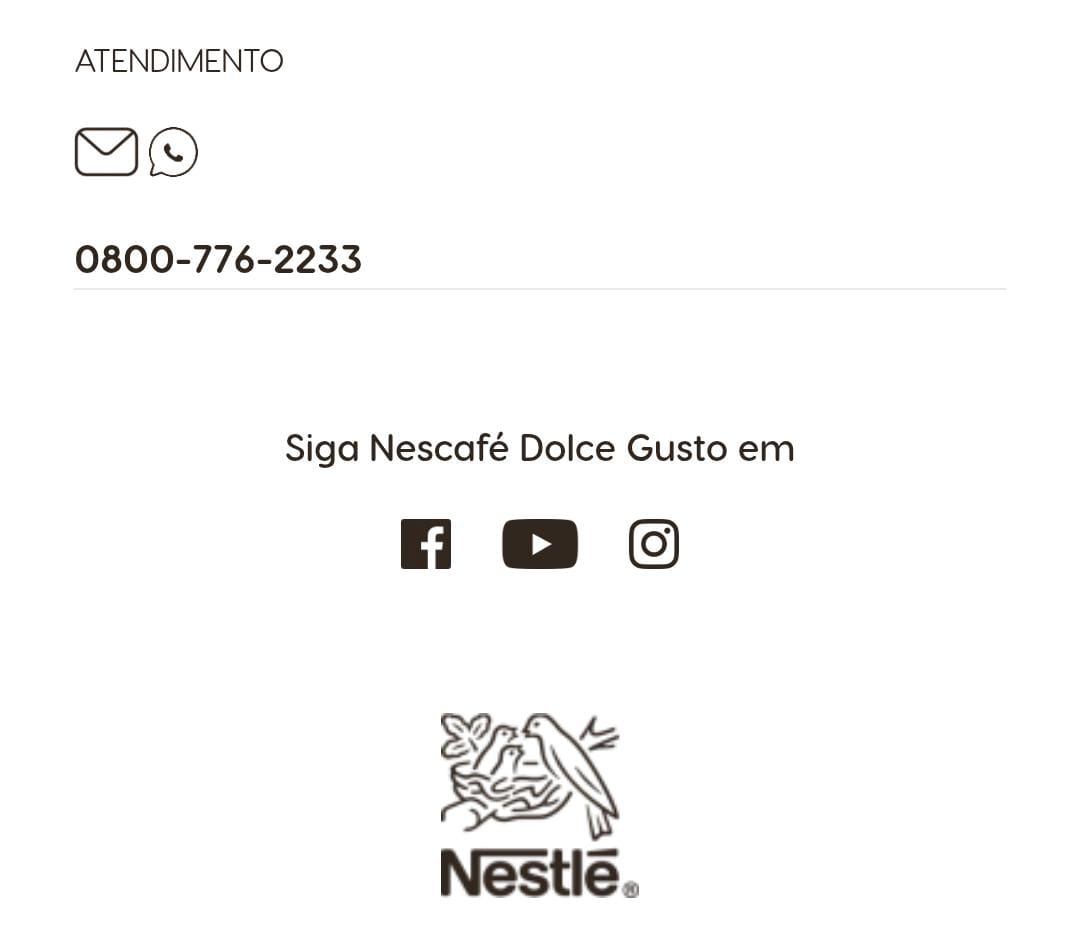Visit the Nescafé Dolce Gusto Facebook page
Screen dimensions: 1080x928
coord(426,544)
